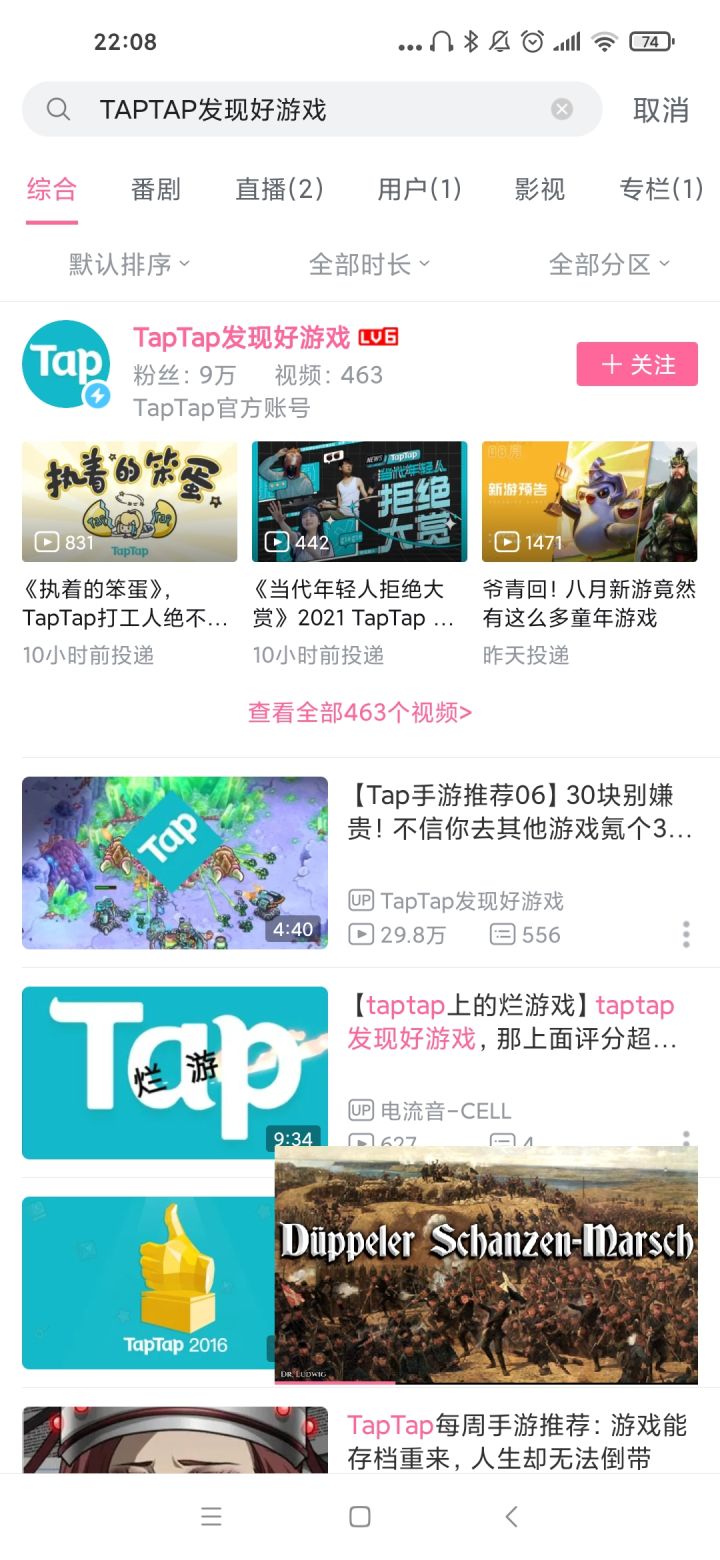Click the LV6 level badge next to channel name

pos(380,338)
